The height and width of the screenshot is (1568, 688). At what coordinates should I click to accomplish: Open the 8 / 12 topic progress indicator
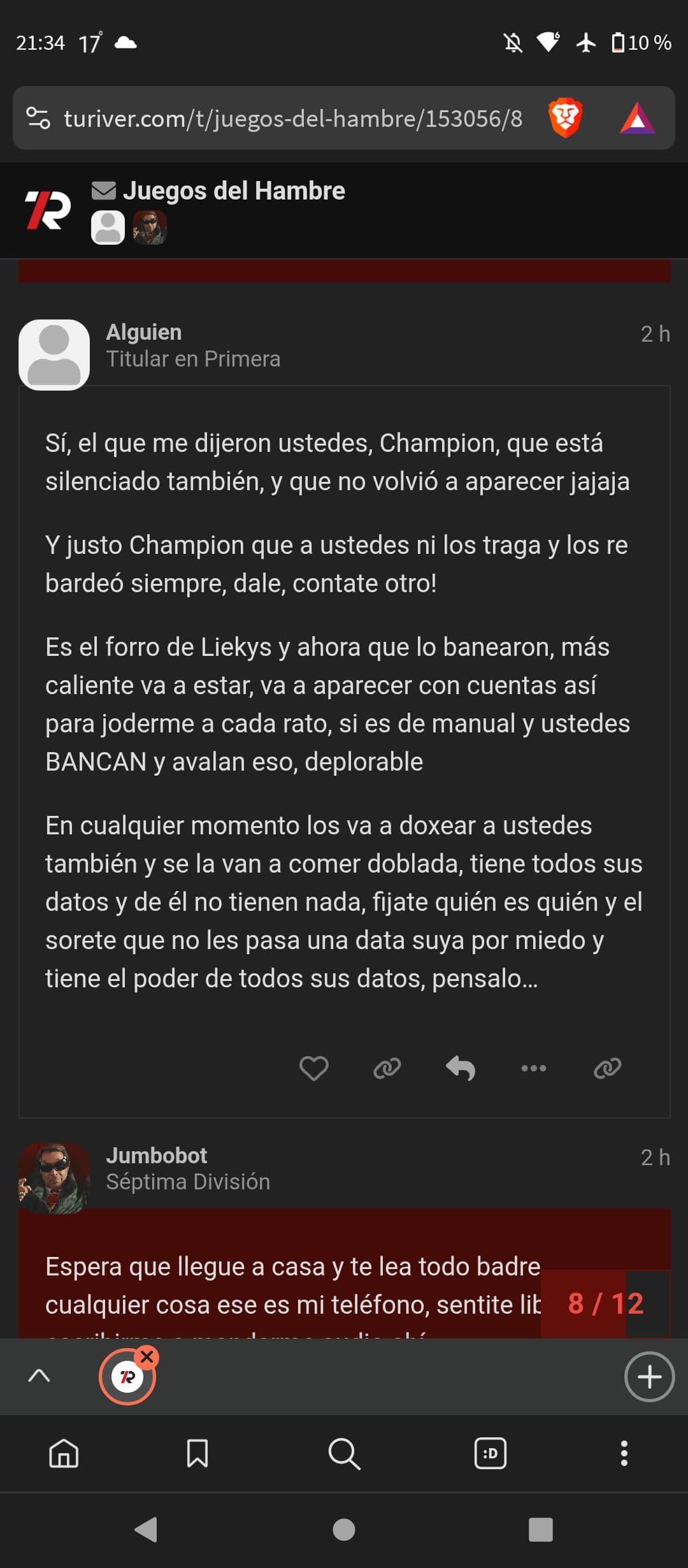tap(606, 1303)
